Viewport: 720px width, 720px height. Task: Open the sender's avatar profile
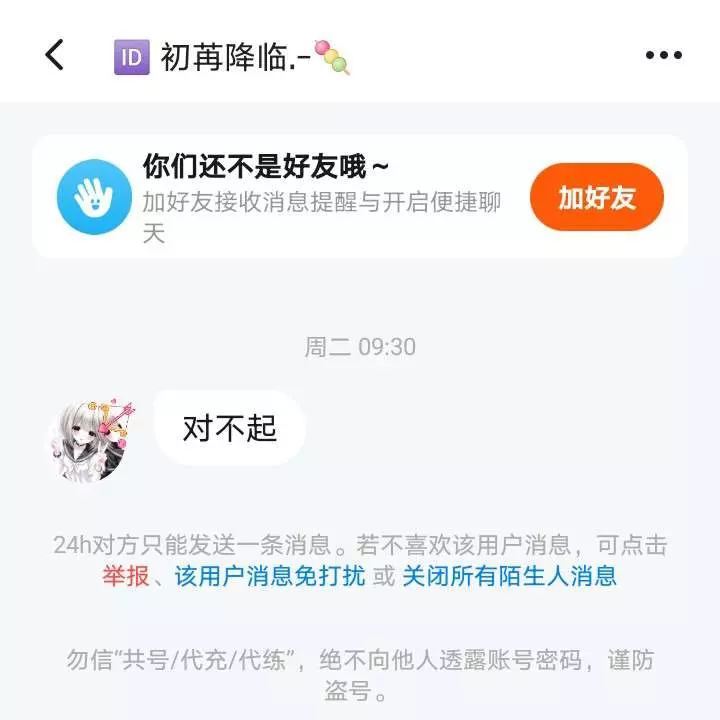91,442
